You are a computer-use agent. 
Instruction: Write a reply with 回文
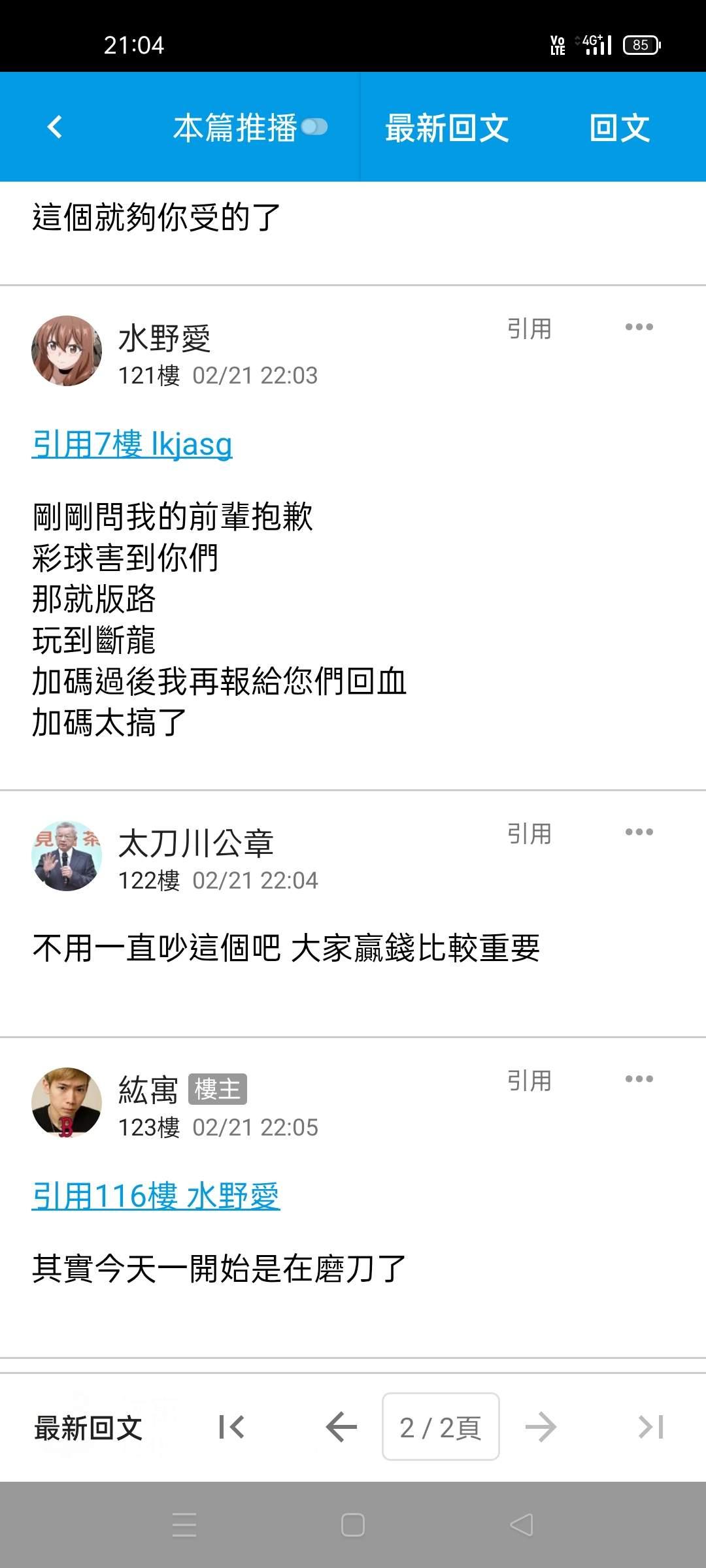(x=619, y=127)
